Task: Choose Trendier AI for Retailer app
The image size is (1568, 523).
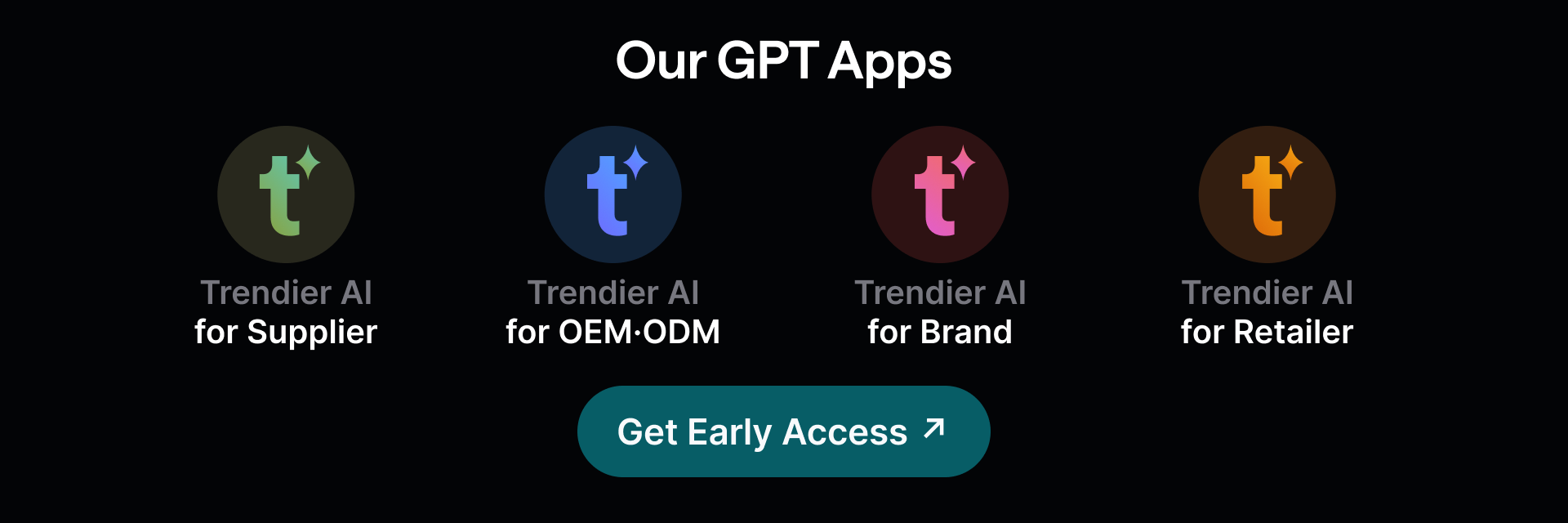Action: click(1267, 194)
